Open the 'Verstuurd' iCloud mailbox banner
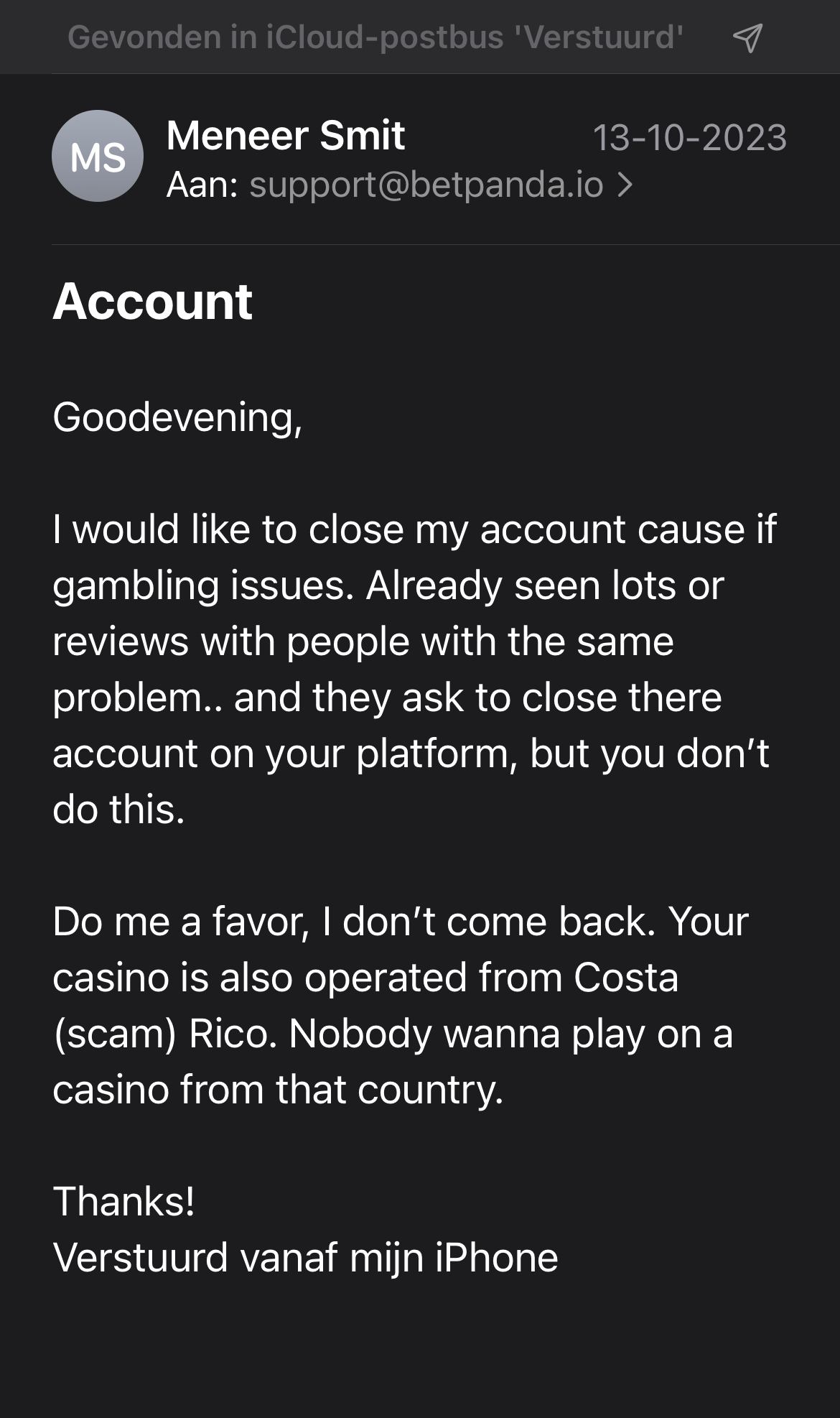This screenshot has width=840, height=1418. click(x=375, y=37)
